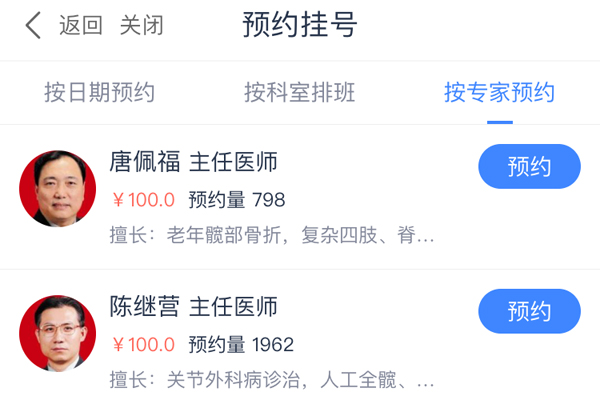The height and width of the screenshot is (400, 600).
Task: Select the 按专家预约 tab
Action: [499, 93]
